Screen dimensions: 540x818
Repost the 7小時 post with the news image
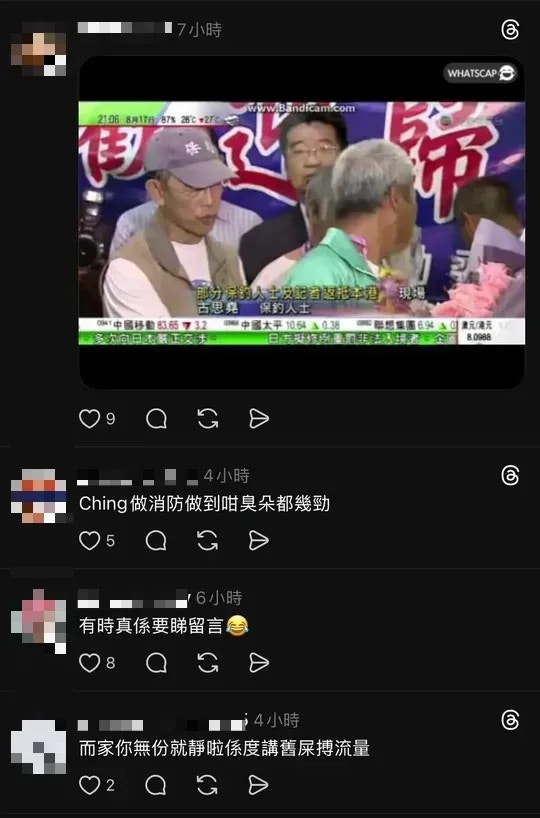coord(208,418)
